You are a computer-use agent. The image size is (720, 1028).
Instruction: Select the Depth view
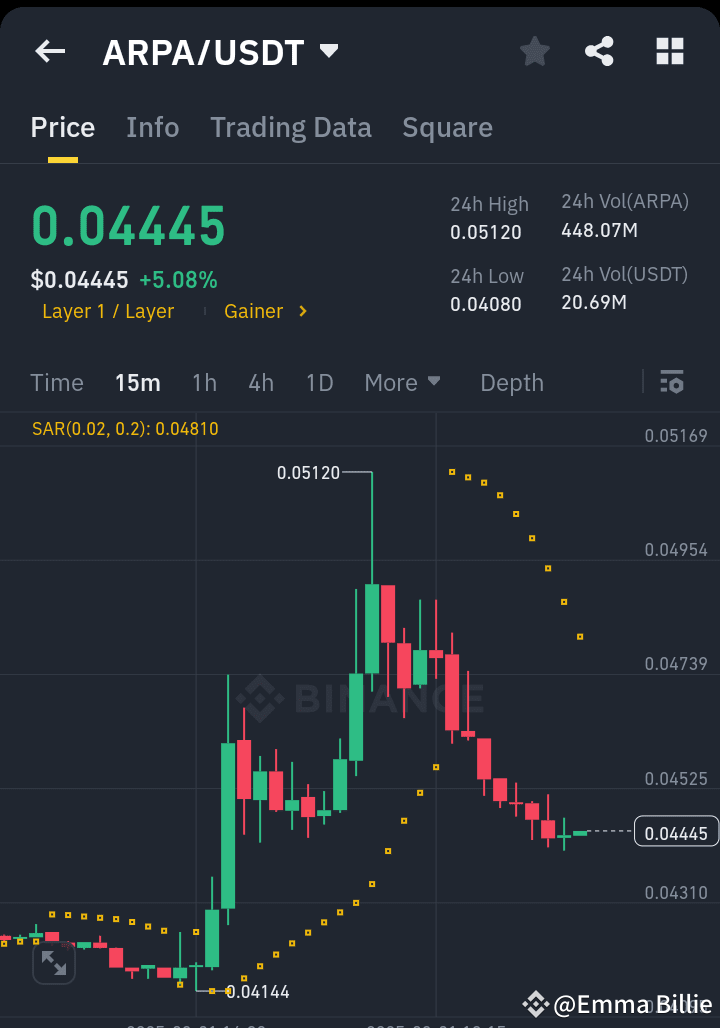(x=511, y=382)
